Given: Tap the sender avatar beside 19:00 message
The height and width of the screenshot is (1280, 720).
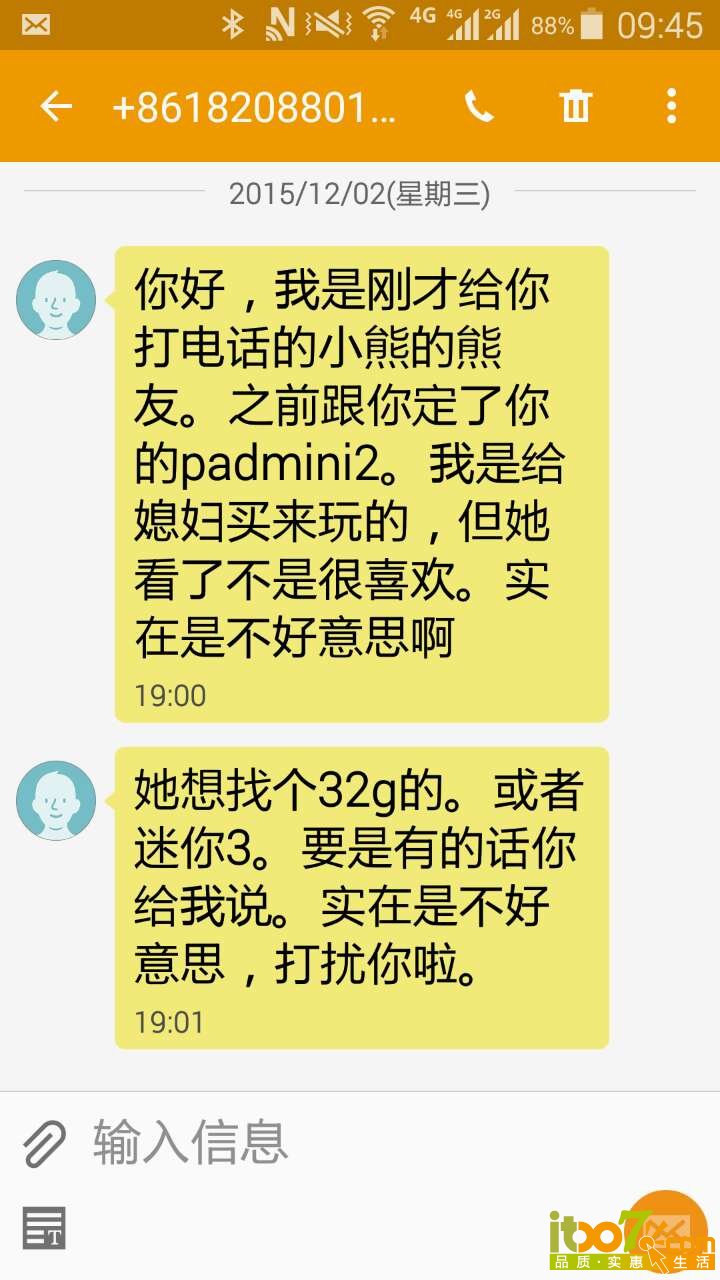Looking at the screenshot, I should pyautogui.click(x=56, y=300).
